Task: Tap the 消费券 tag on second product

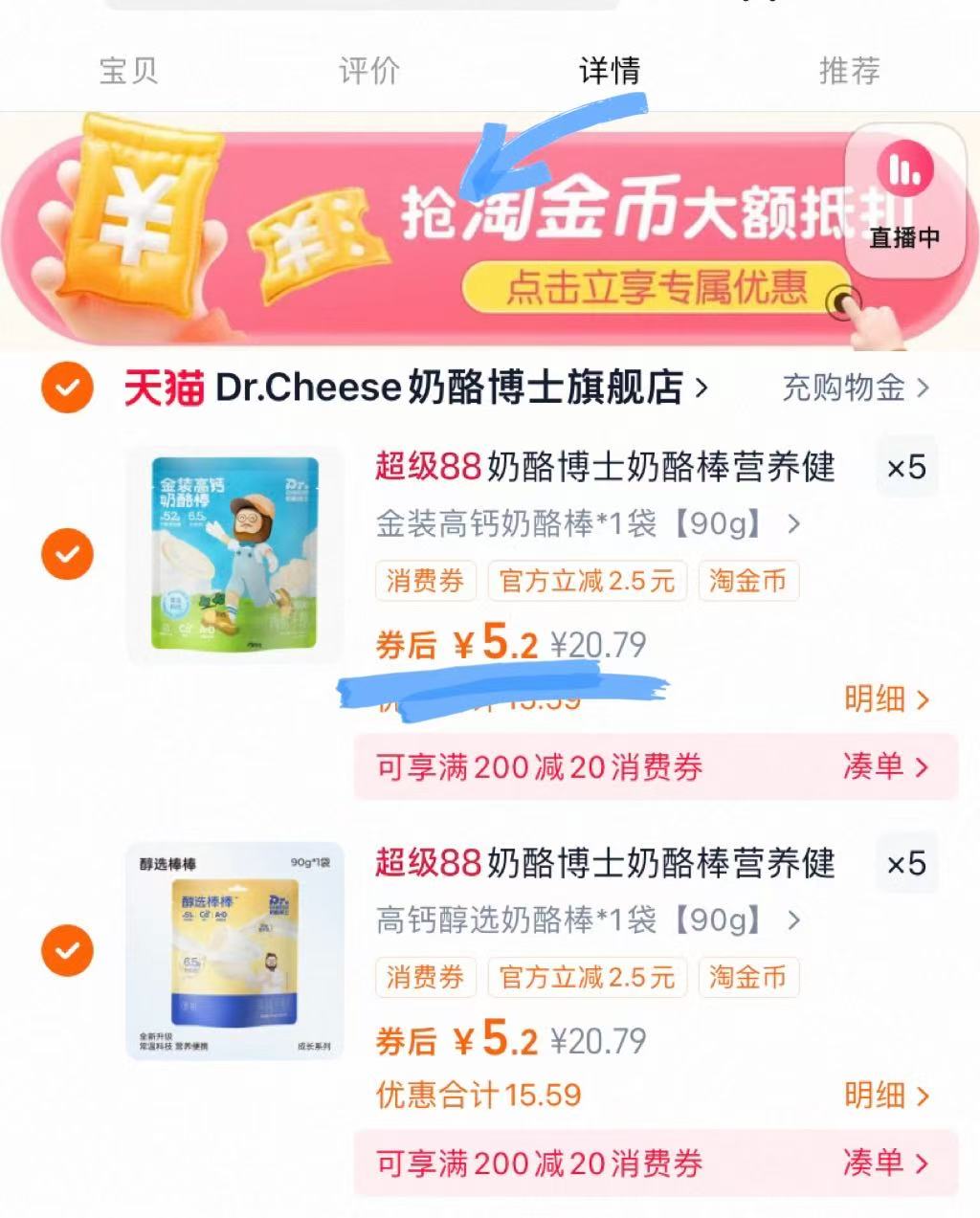Action: click(x=424, y=977)
